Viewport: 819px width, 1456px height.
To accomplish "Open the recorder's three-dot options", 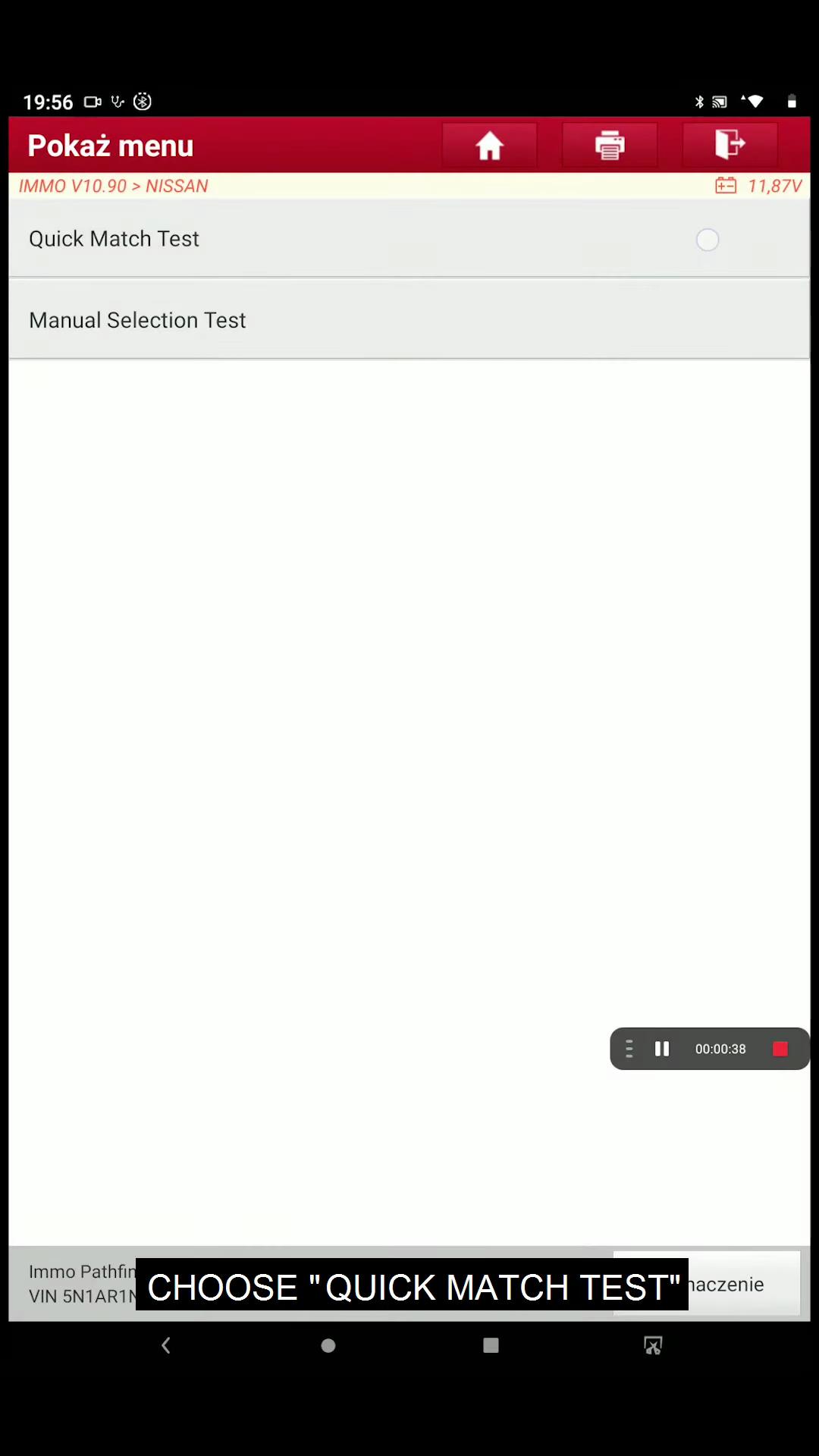I will pyautogui.click(x=629, y=1049).
